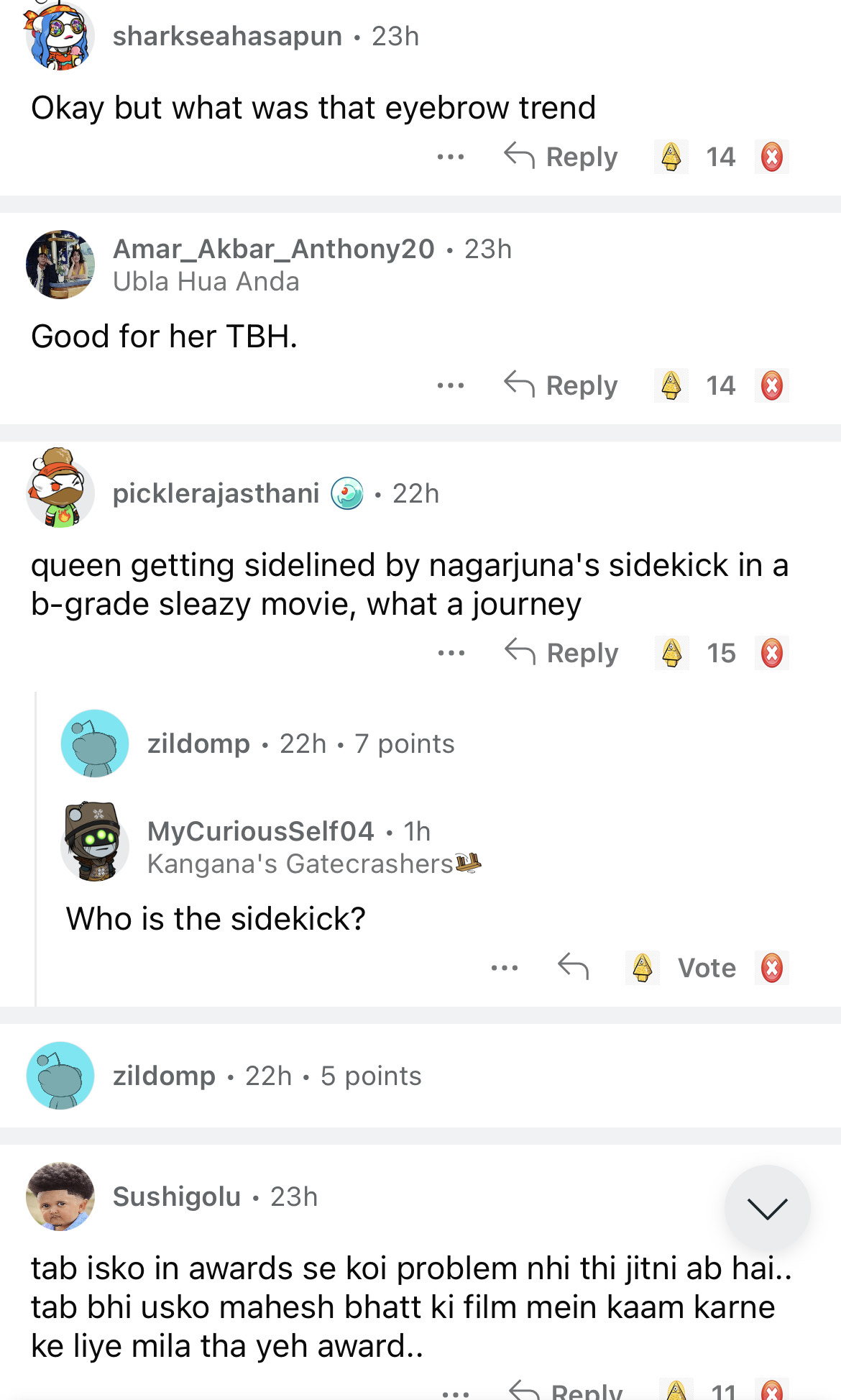Reply to picklerajasthani's comment
This screenshot has height=1400, width=841.
561,653
